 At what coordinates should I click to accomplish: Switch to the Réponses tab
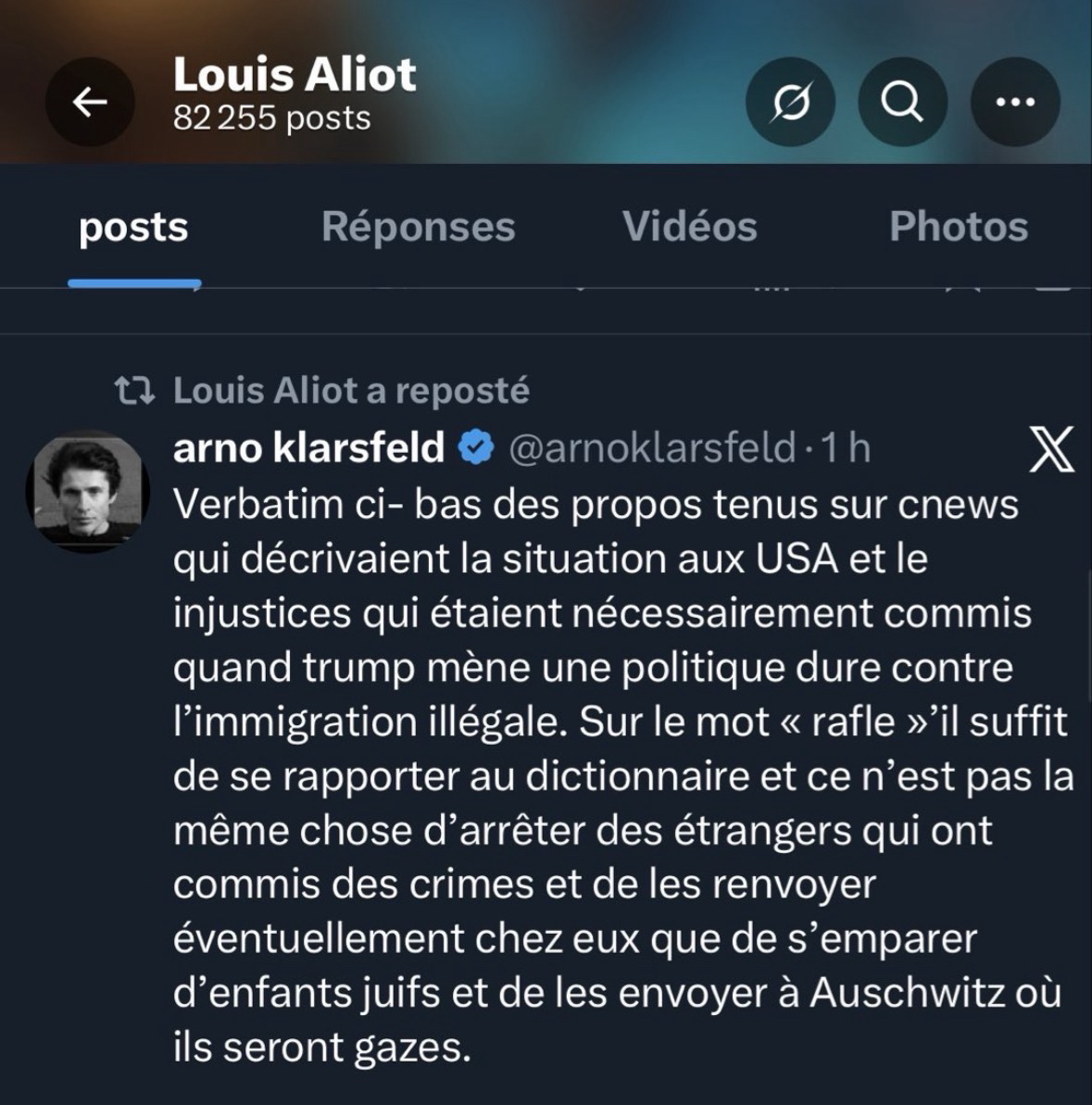point(418,227)
